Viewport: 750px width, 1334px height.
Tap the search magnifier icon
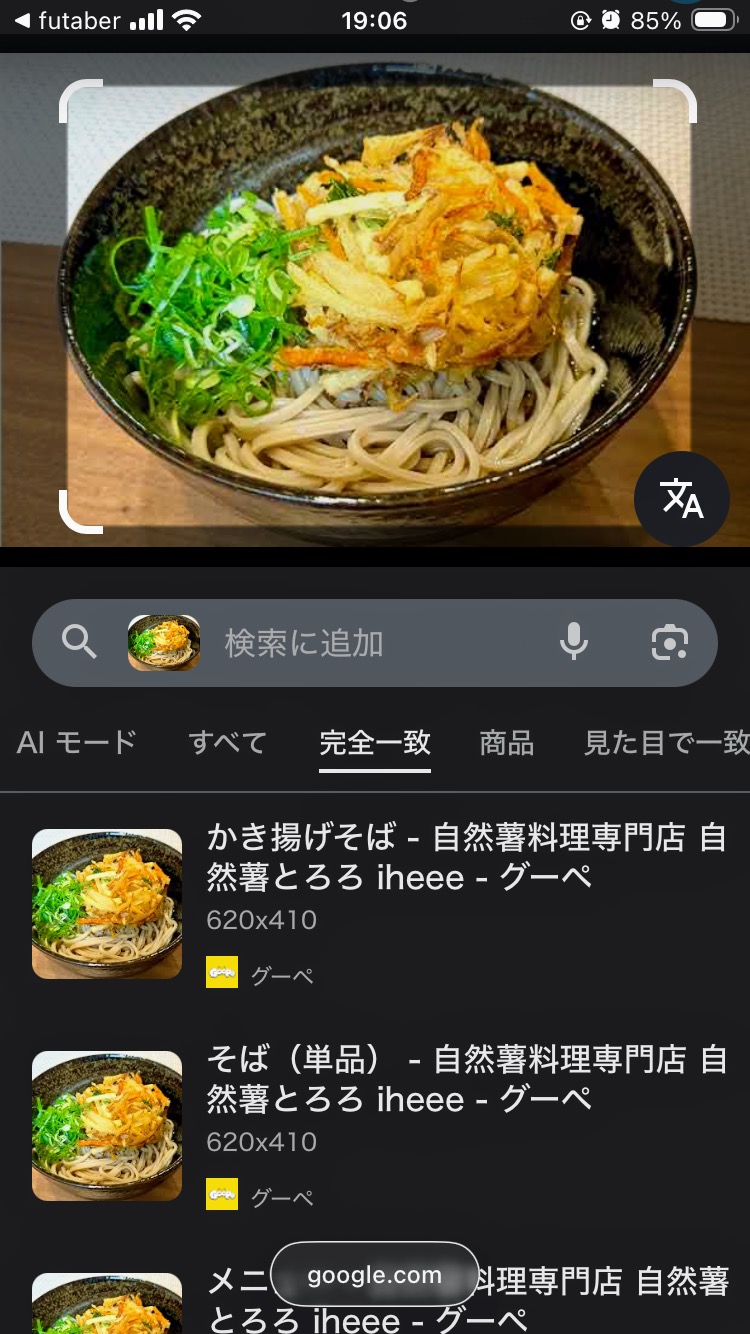click(x=80, y=642)
